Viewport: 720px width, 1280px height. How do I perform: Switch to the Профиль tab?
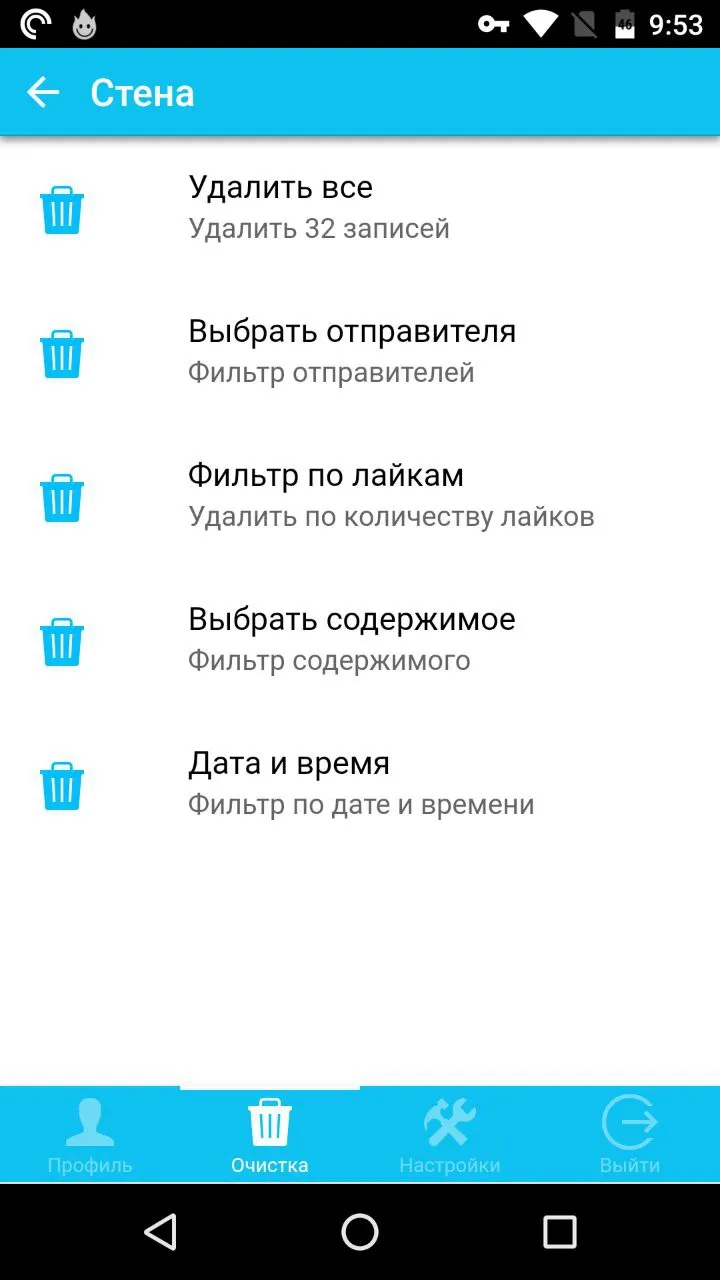(x=90, y=1135)
